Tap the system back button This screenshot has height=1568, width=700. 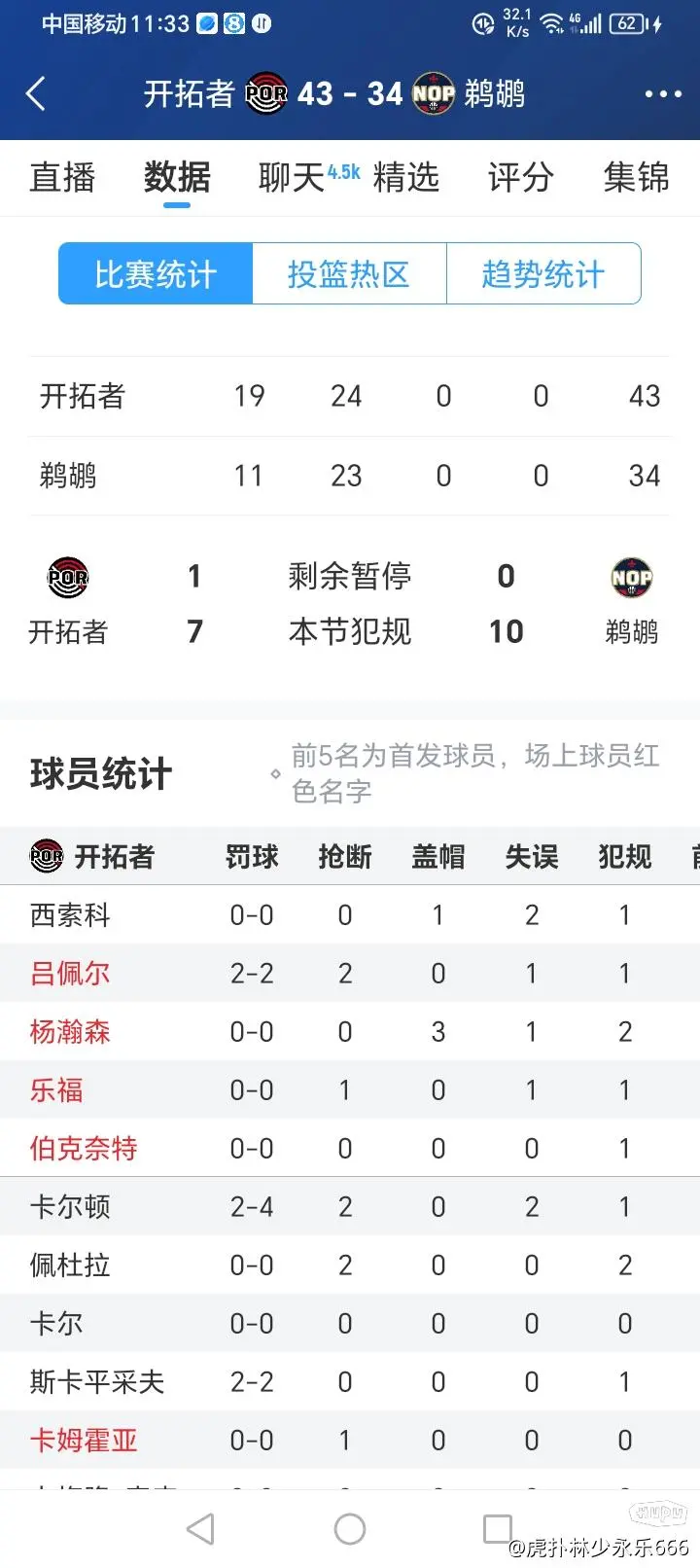click(200, 1529)
